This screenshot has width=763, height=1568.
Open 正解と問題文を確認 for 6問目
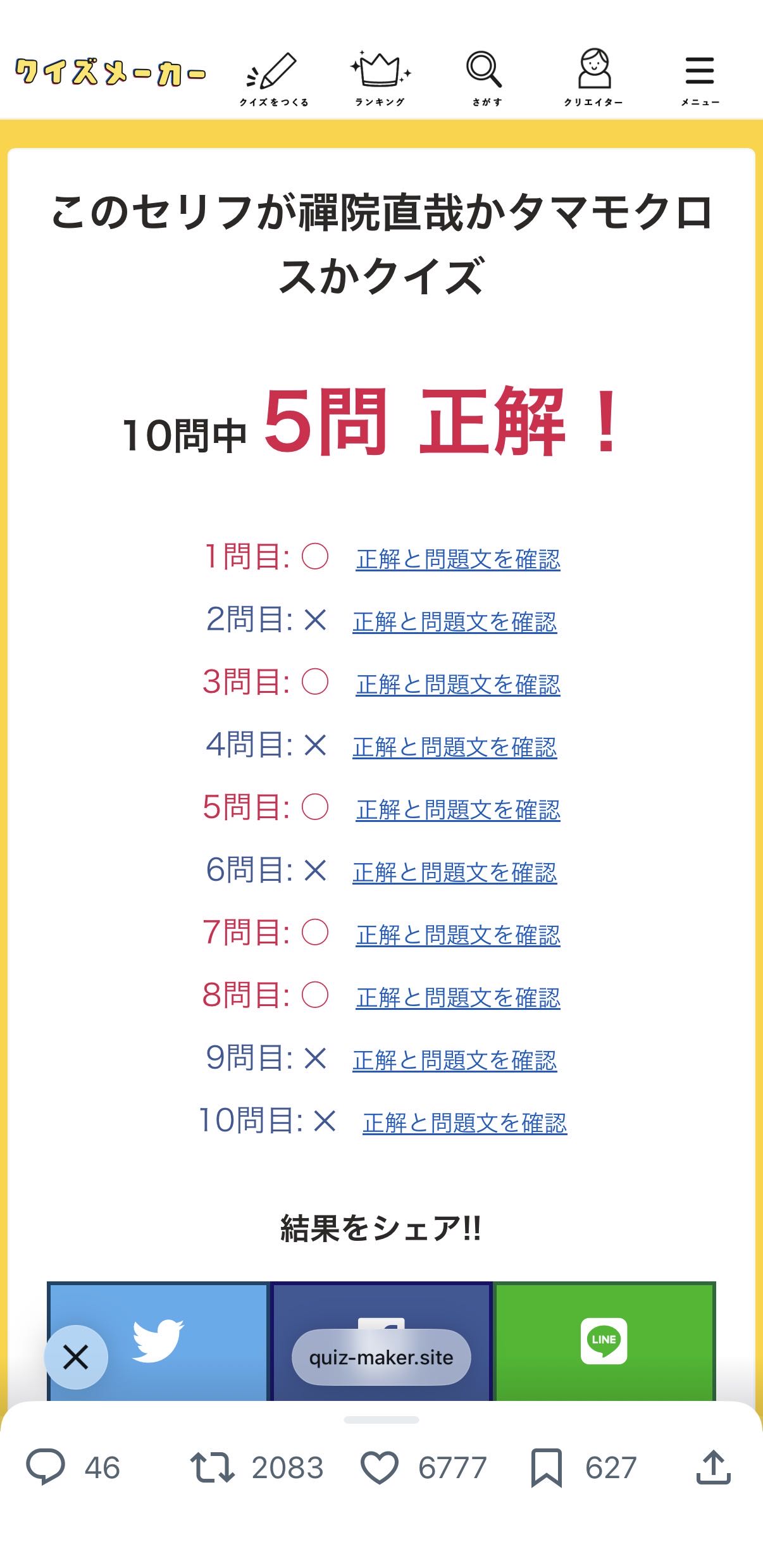454,873
